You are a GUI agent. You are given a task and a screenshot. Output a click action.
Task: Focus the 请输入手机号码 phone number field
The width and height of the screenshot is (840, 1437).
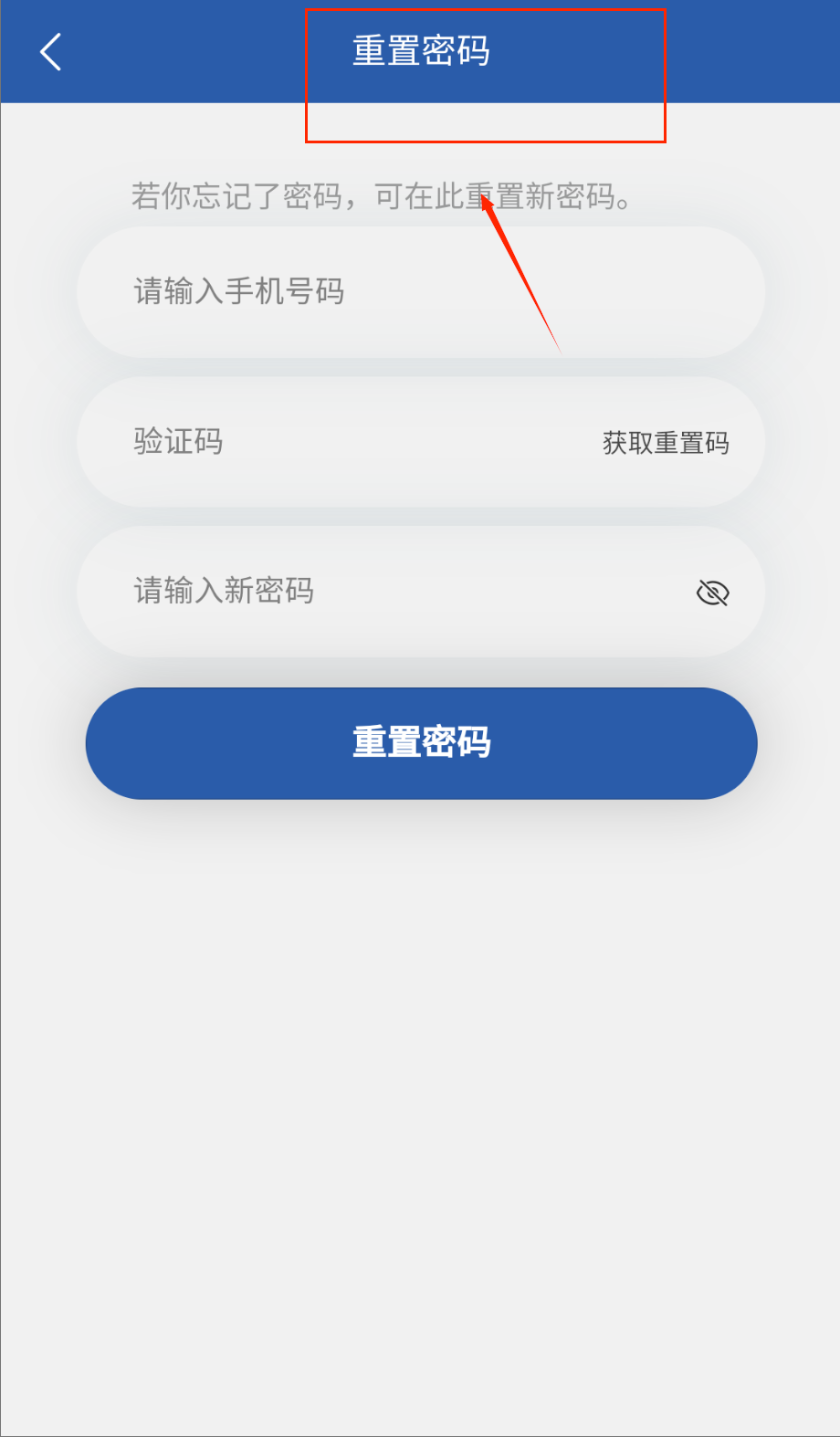(421, 292)
